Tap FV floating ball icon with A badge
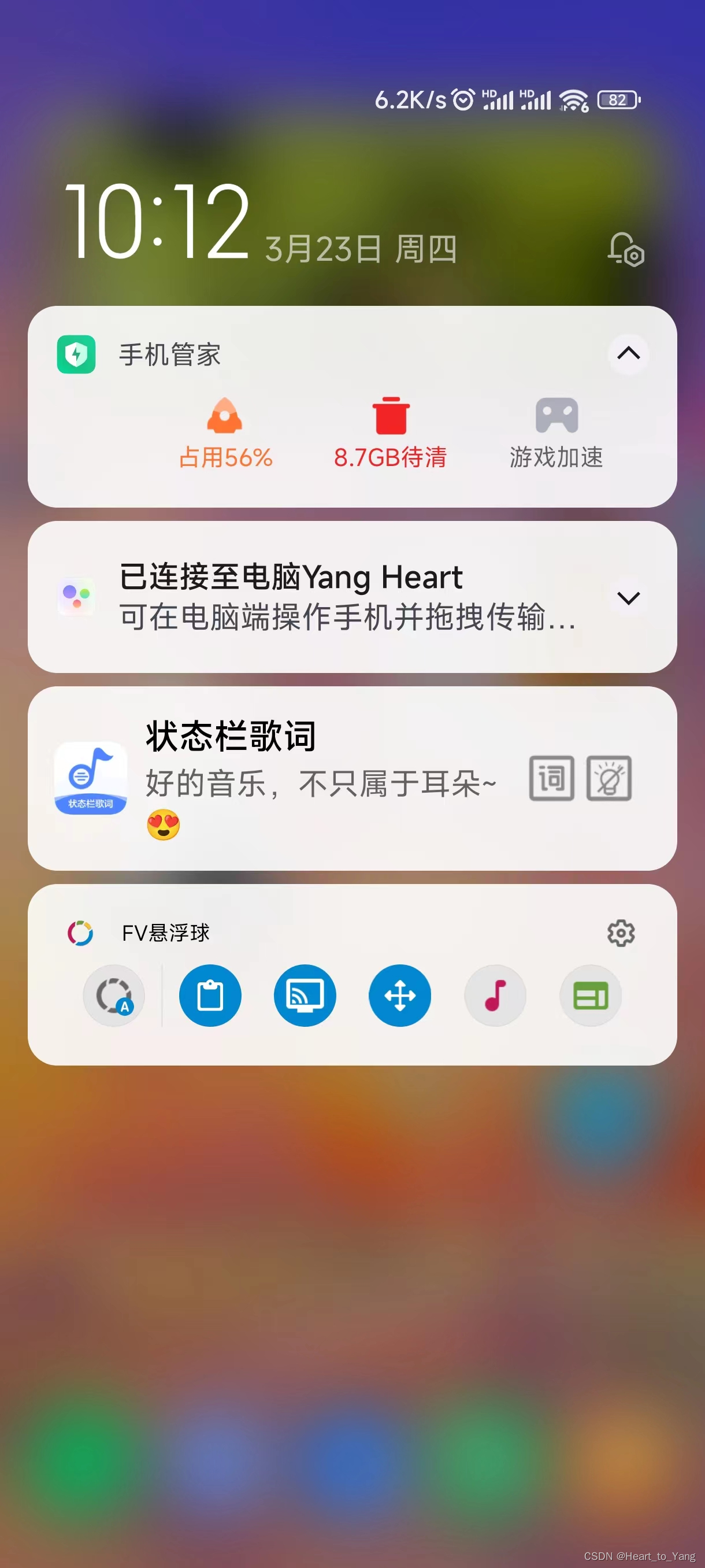705x1568 pixels. point(114,995)
